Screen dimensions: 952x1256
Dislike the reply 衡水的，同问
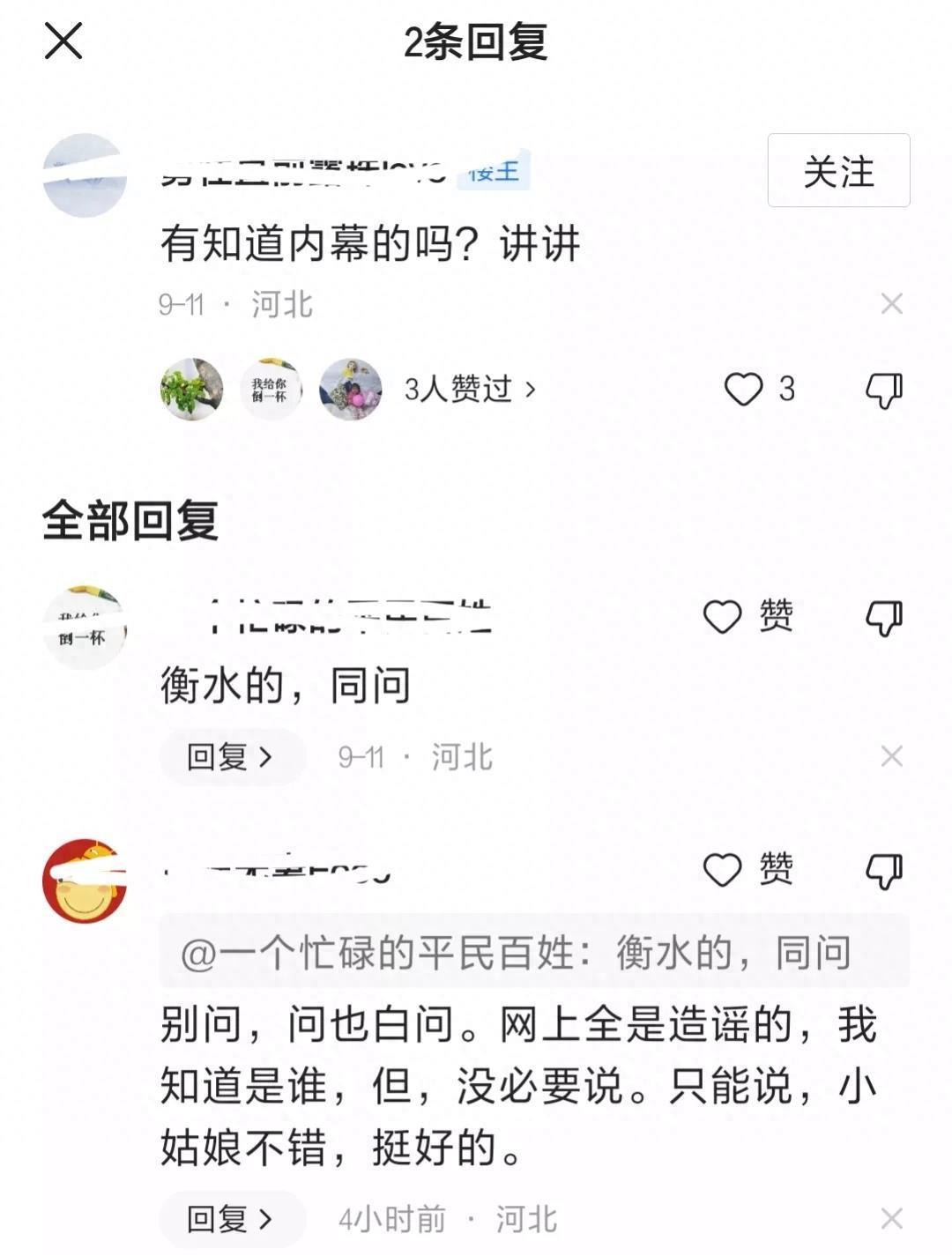click(884, 617)
